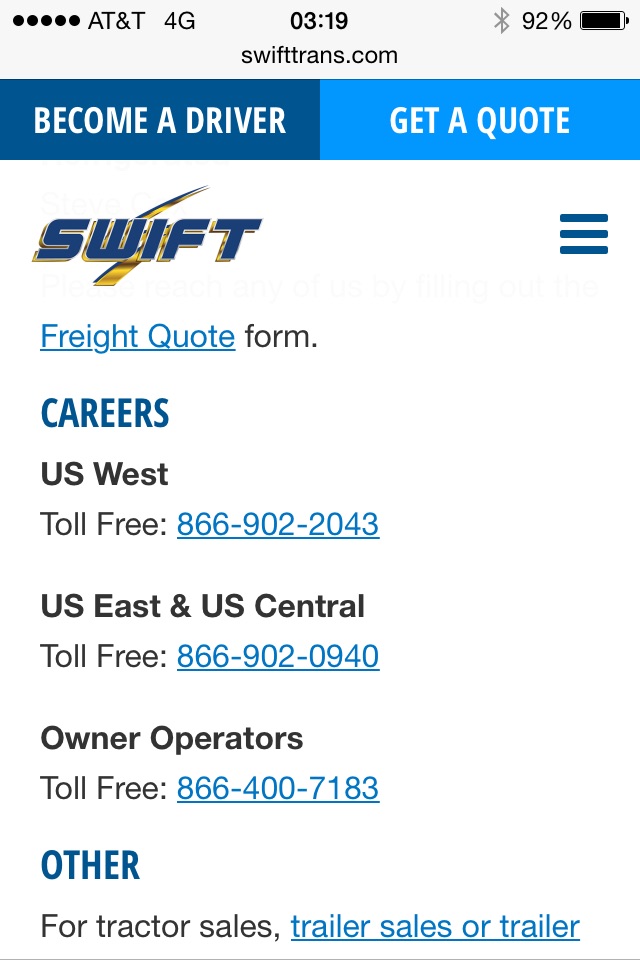Open the hamburger navigation menu
Viewport: 640px width, 960px height.
click(584, 234)
